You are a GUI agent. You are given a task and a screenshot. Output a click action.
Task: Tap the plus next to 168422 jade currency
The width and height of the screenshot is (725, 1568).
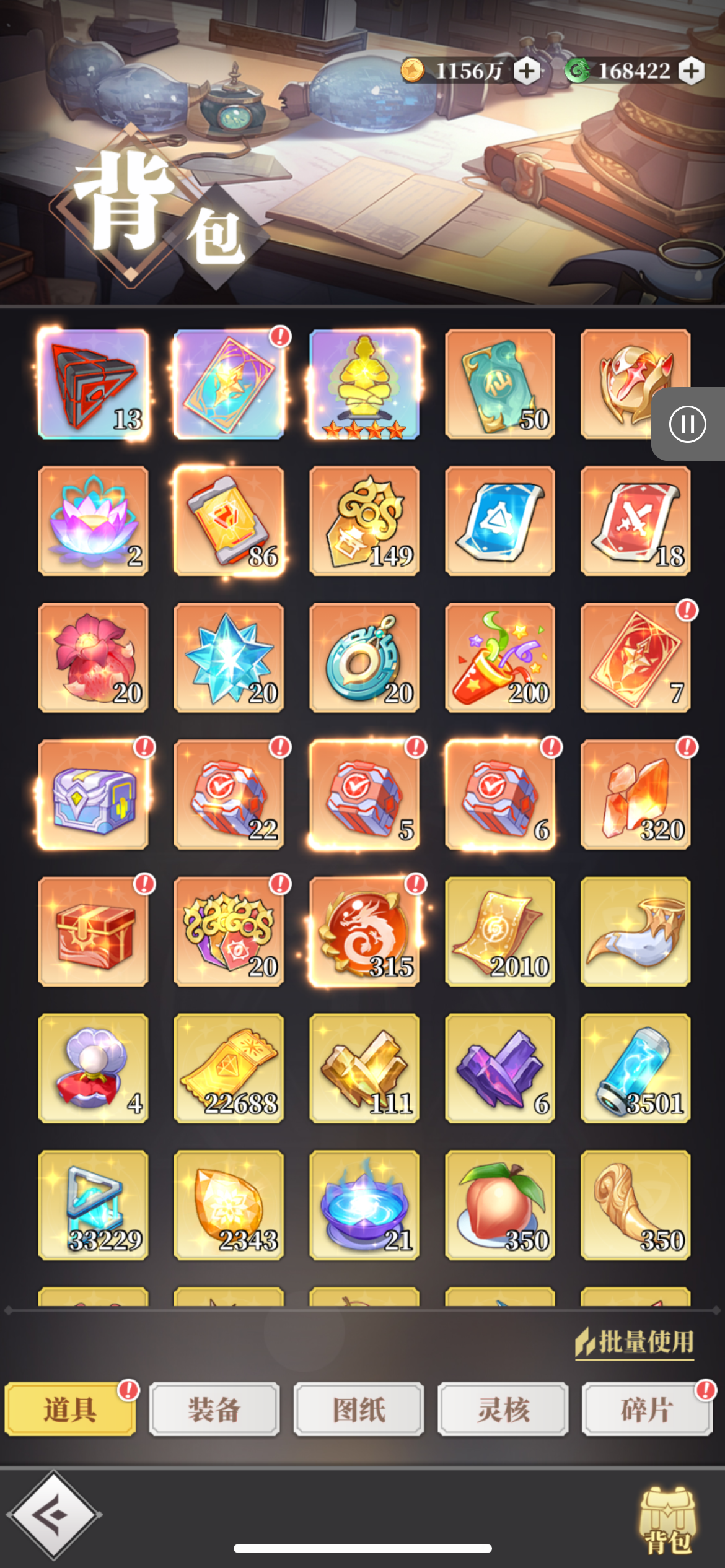(691, 71)
